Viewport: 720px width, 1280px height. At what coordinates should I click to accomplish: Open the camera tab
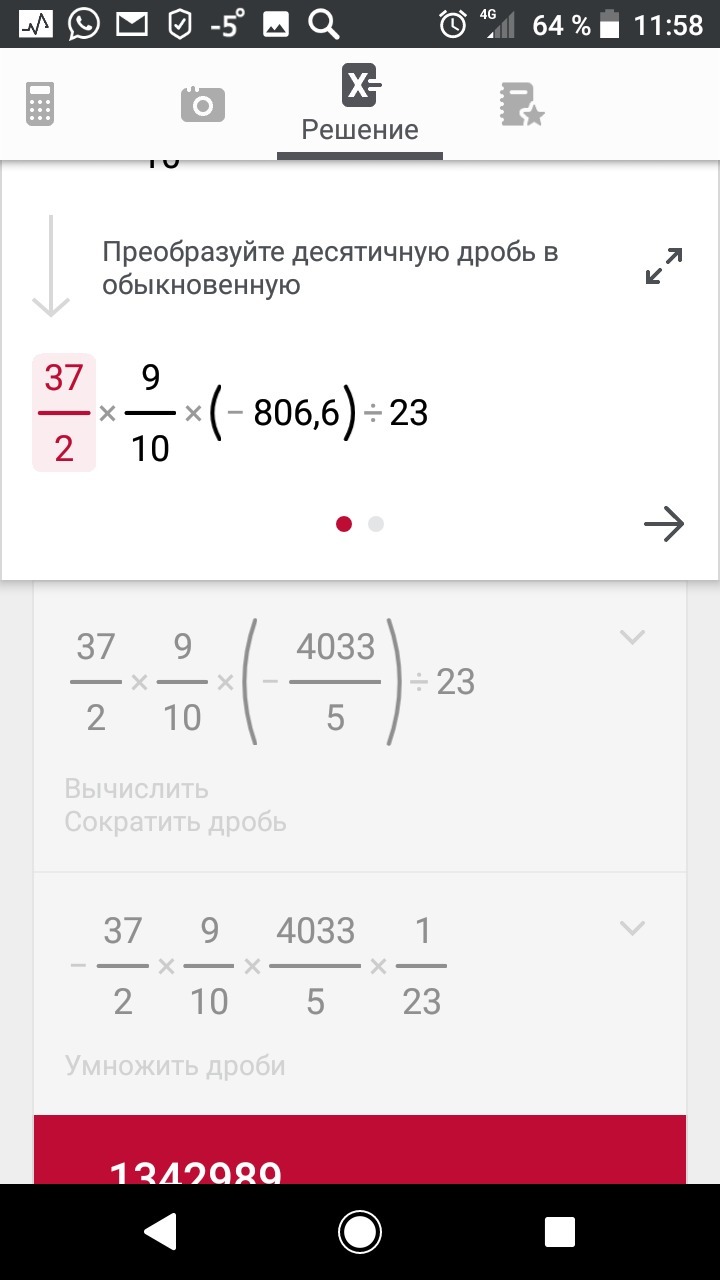point(203,104)
